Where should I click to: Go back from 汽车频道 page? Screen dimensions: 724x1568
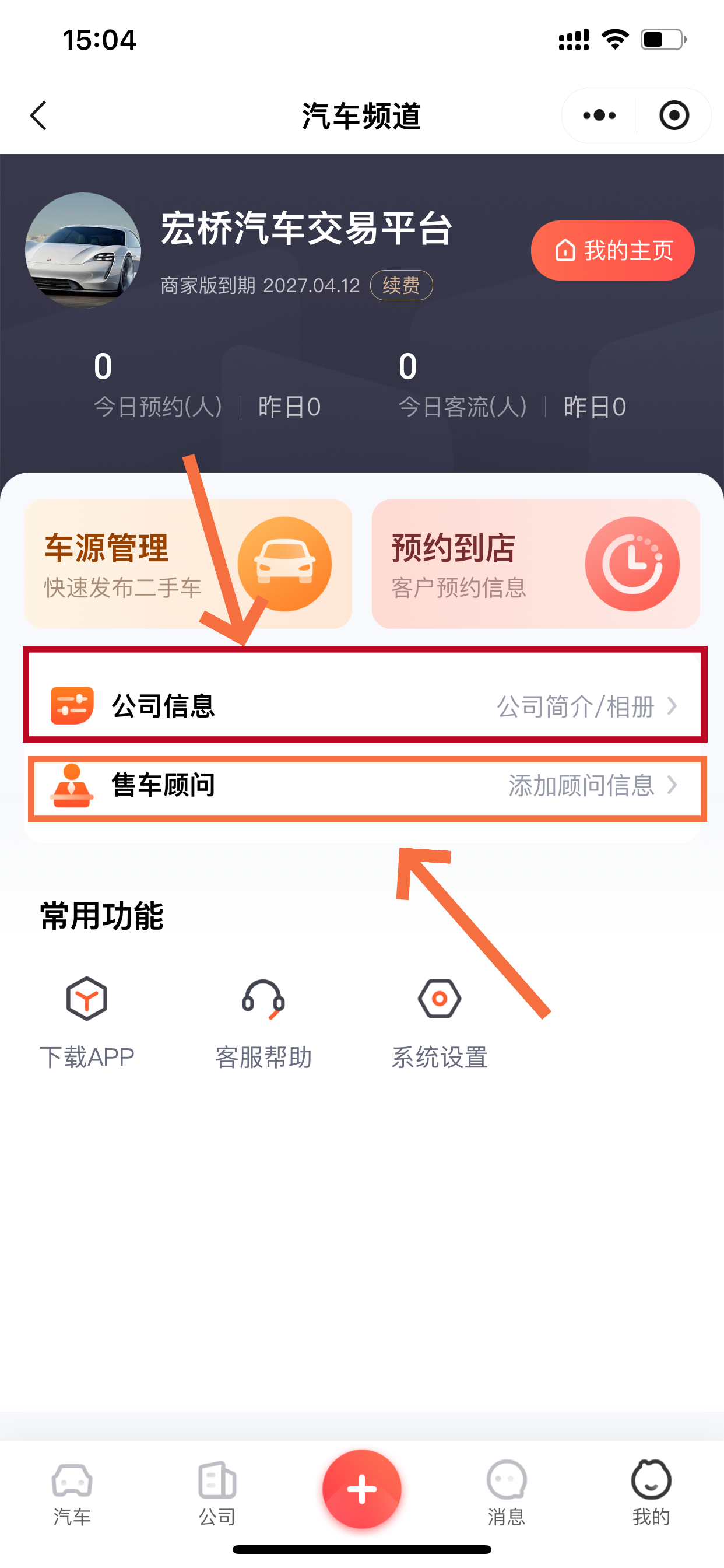(39, 116)
